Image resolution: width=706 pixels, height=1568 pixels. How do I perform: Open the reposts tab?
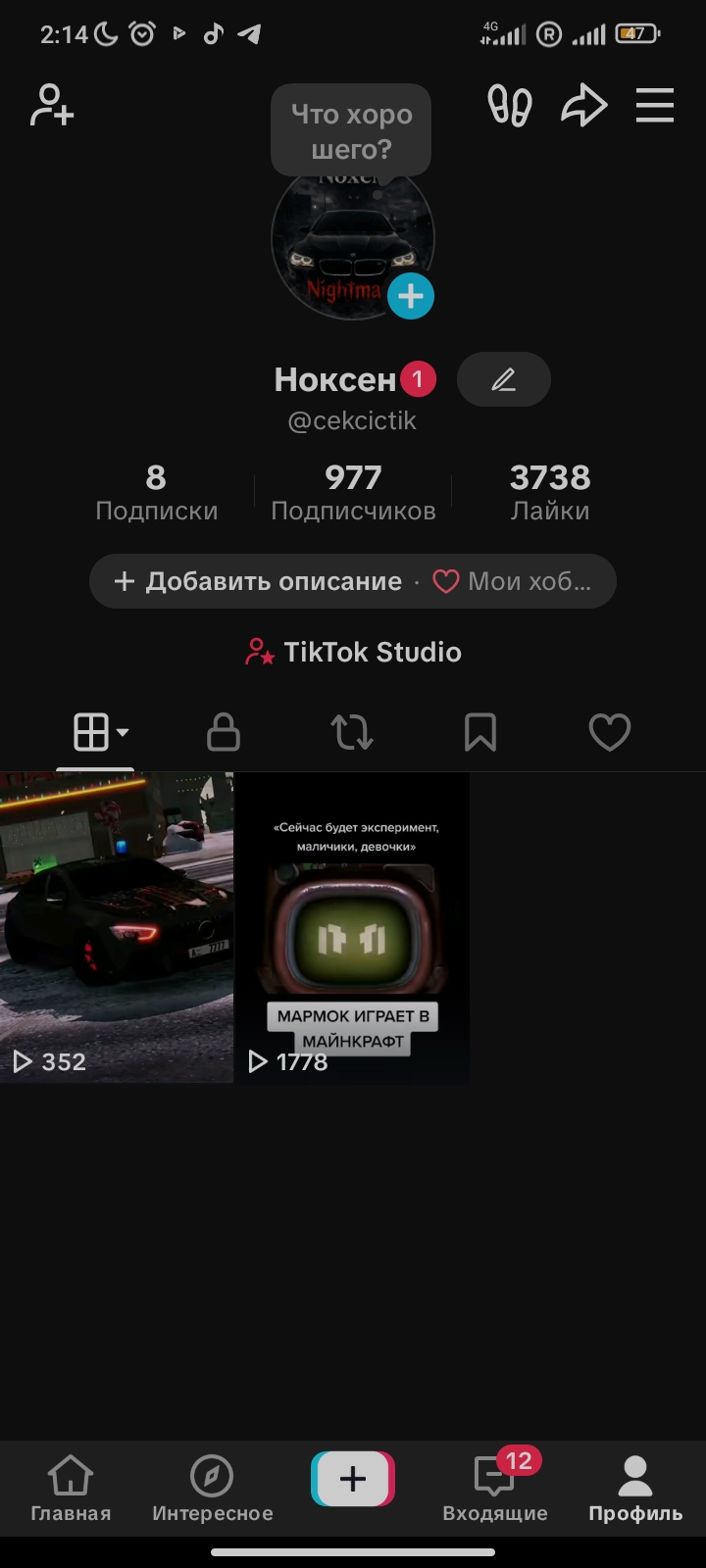[352, 732]
